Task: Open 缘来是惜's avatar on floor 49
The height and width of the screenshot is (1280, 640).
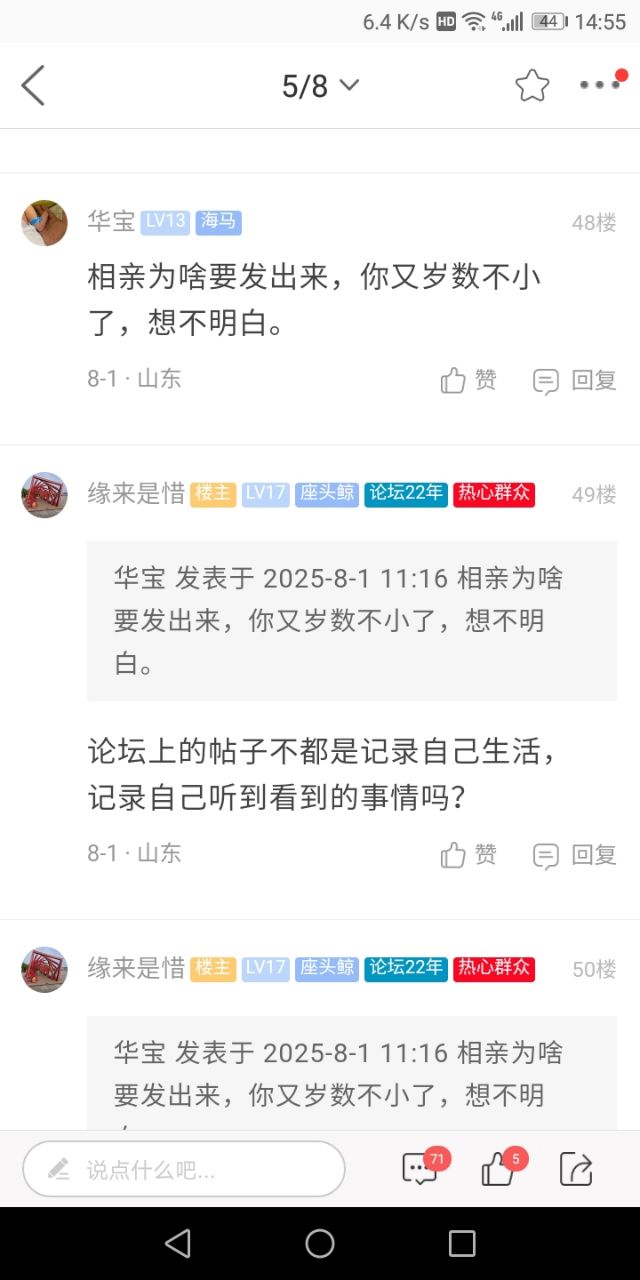Action: coord(44,495)
